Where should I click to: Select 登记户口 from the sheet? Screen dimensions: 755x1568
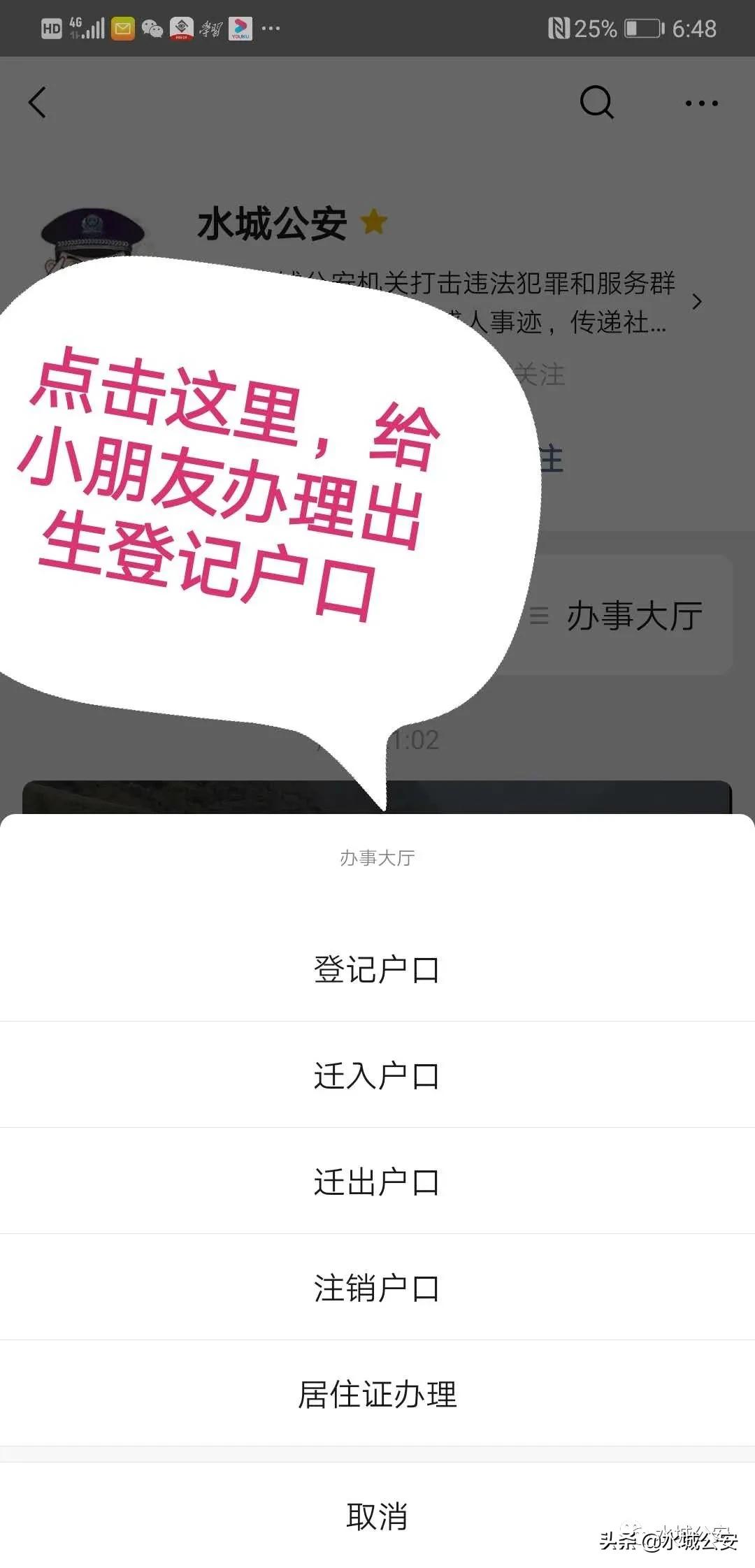377,969
